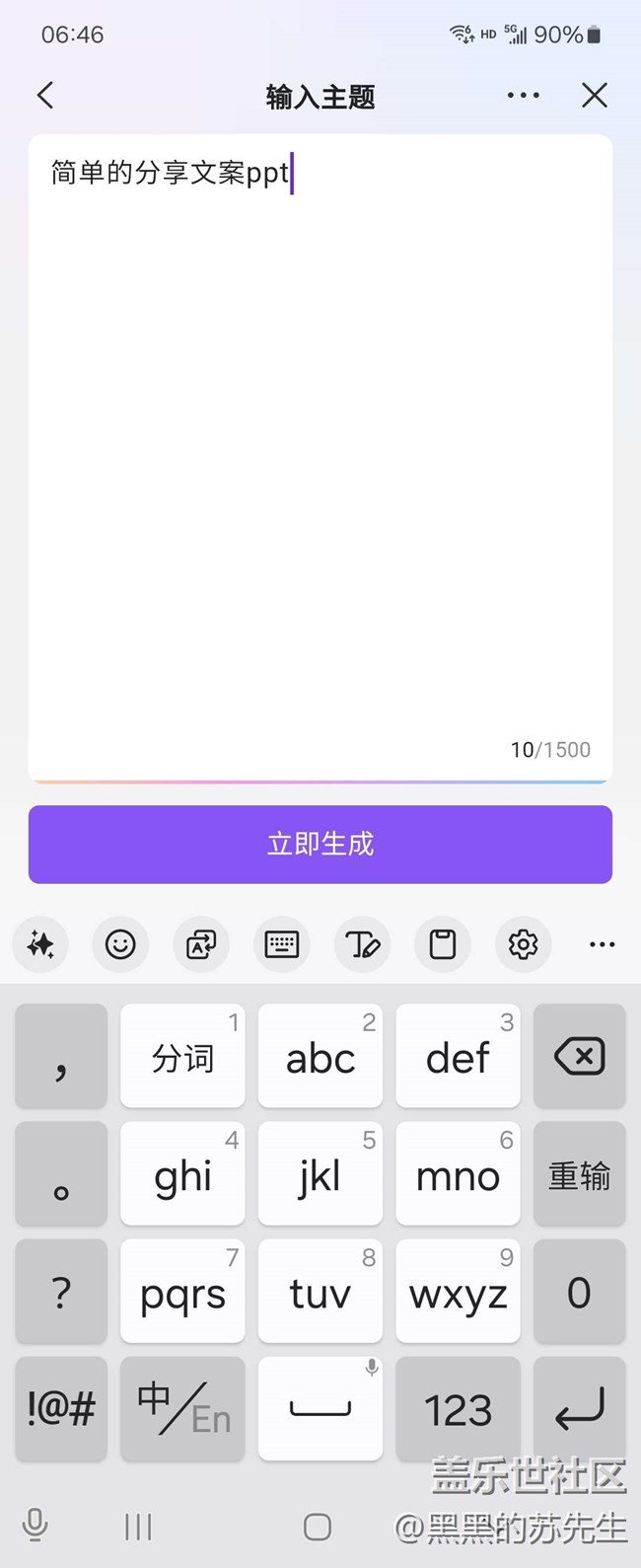The image size is (641, 1568).
Task: Open the keyboard translate tool
Action: pyautogui.click(x=201, y=945)
